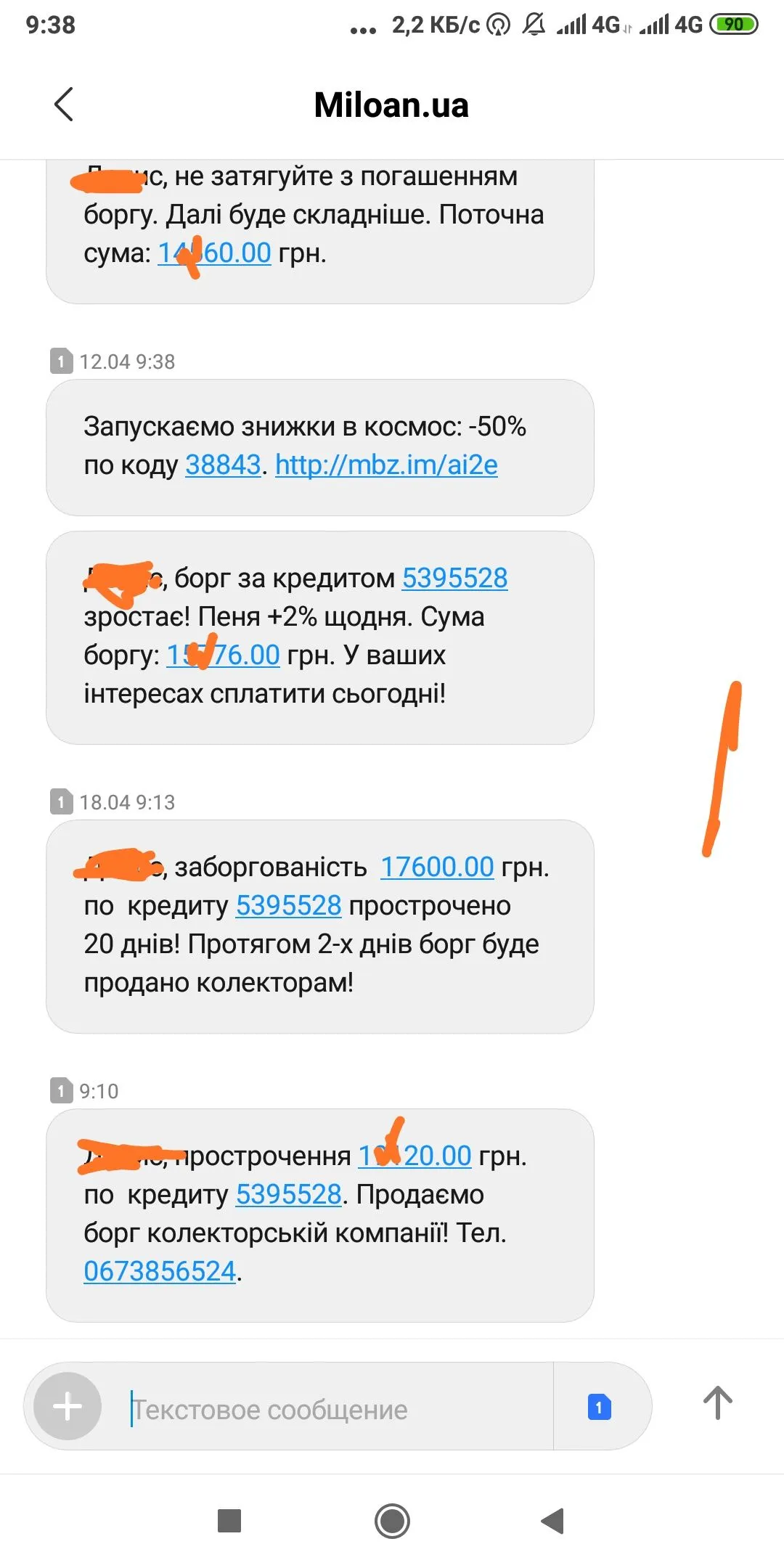This screenshot has height=1568, width=784.
Task: Send the message with arrow button
Action: click(717, 1403)
